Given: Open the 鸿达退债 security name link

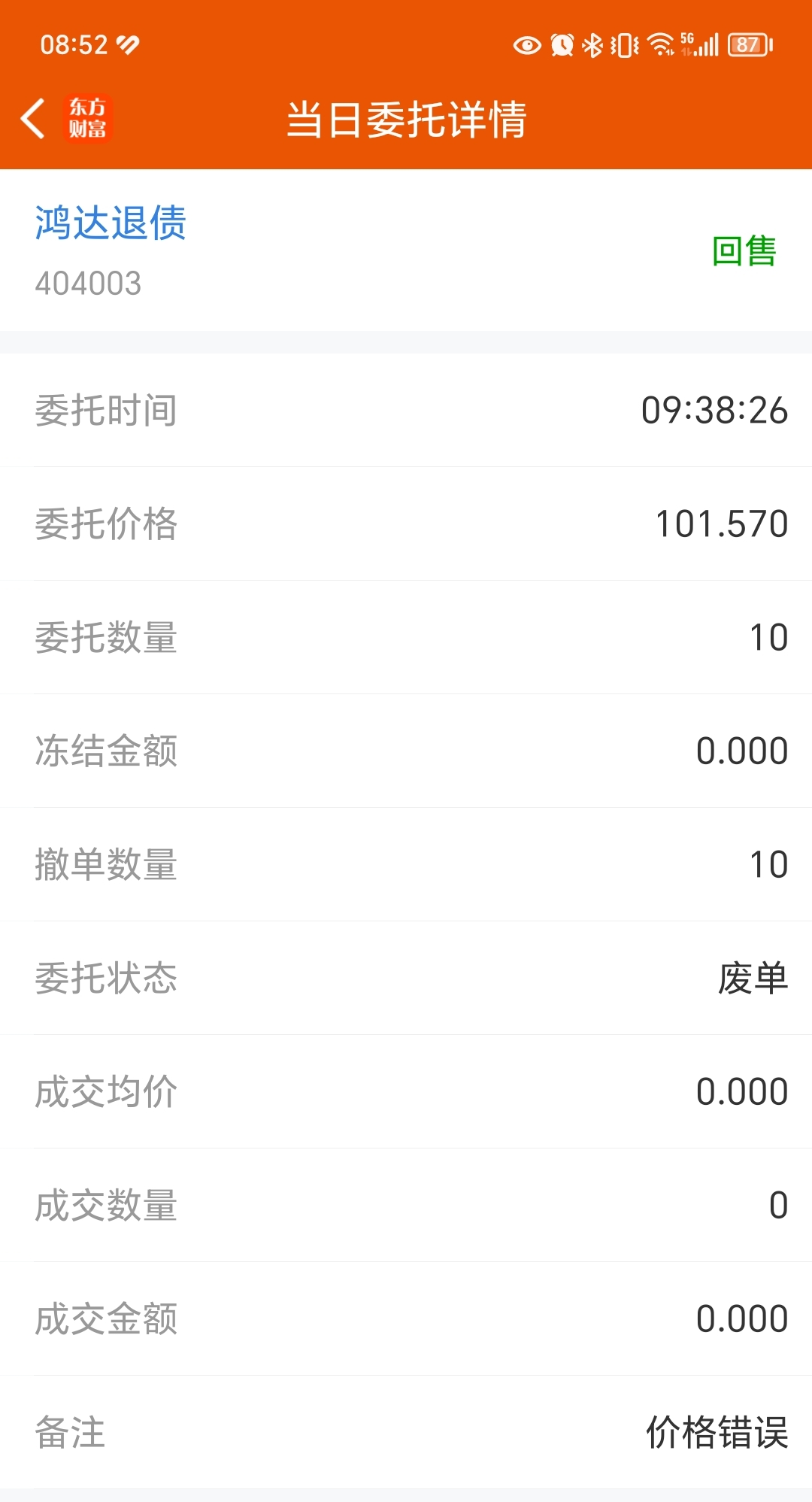Looking at the screenshot, I should tap(111, 223).
